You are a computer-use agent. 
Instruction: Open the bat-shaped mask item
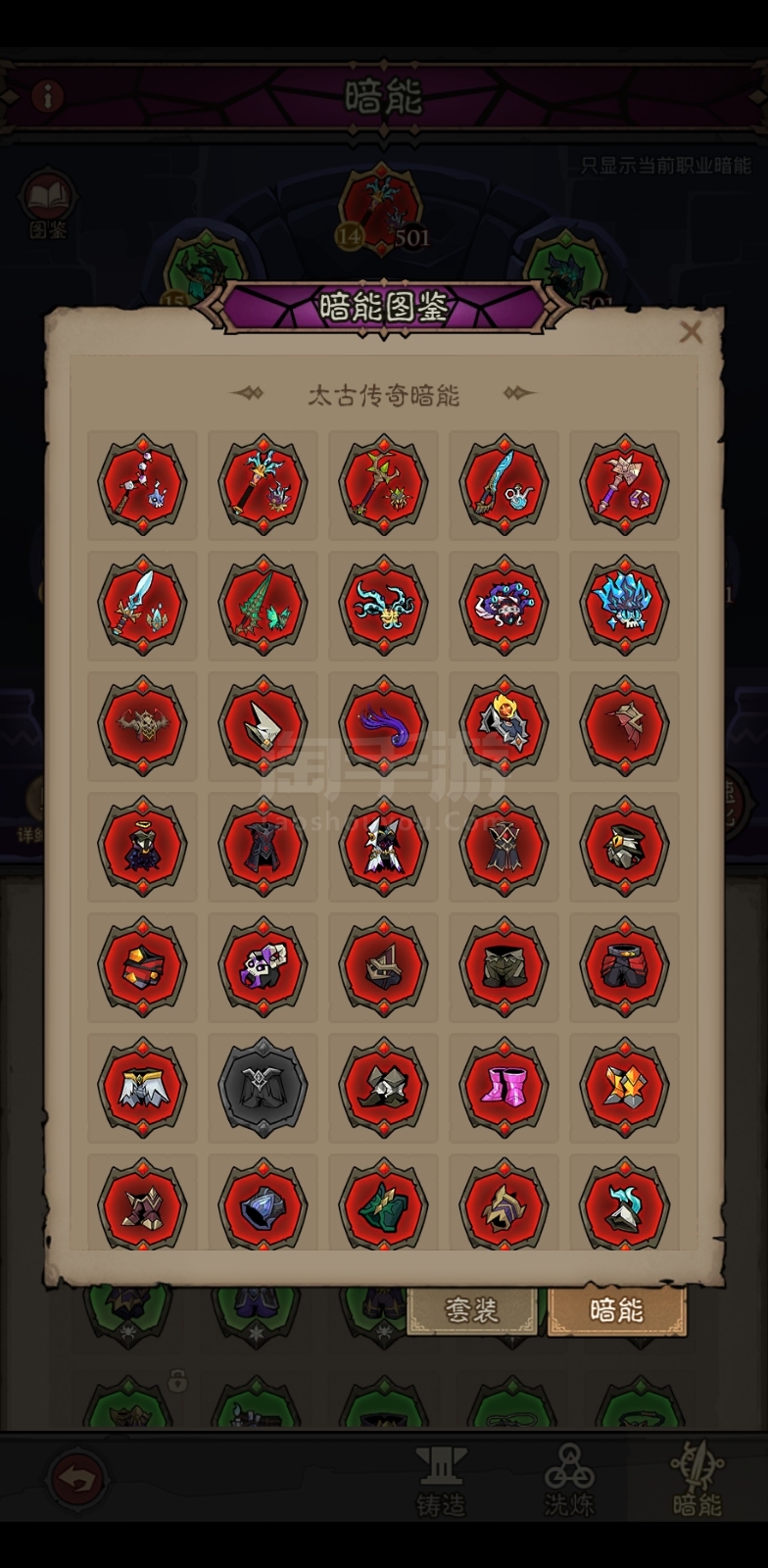[142, 725]
